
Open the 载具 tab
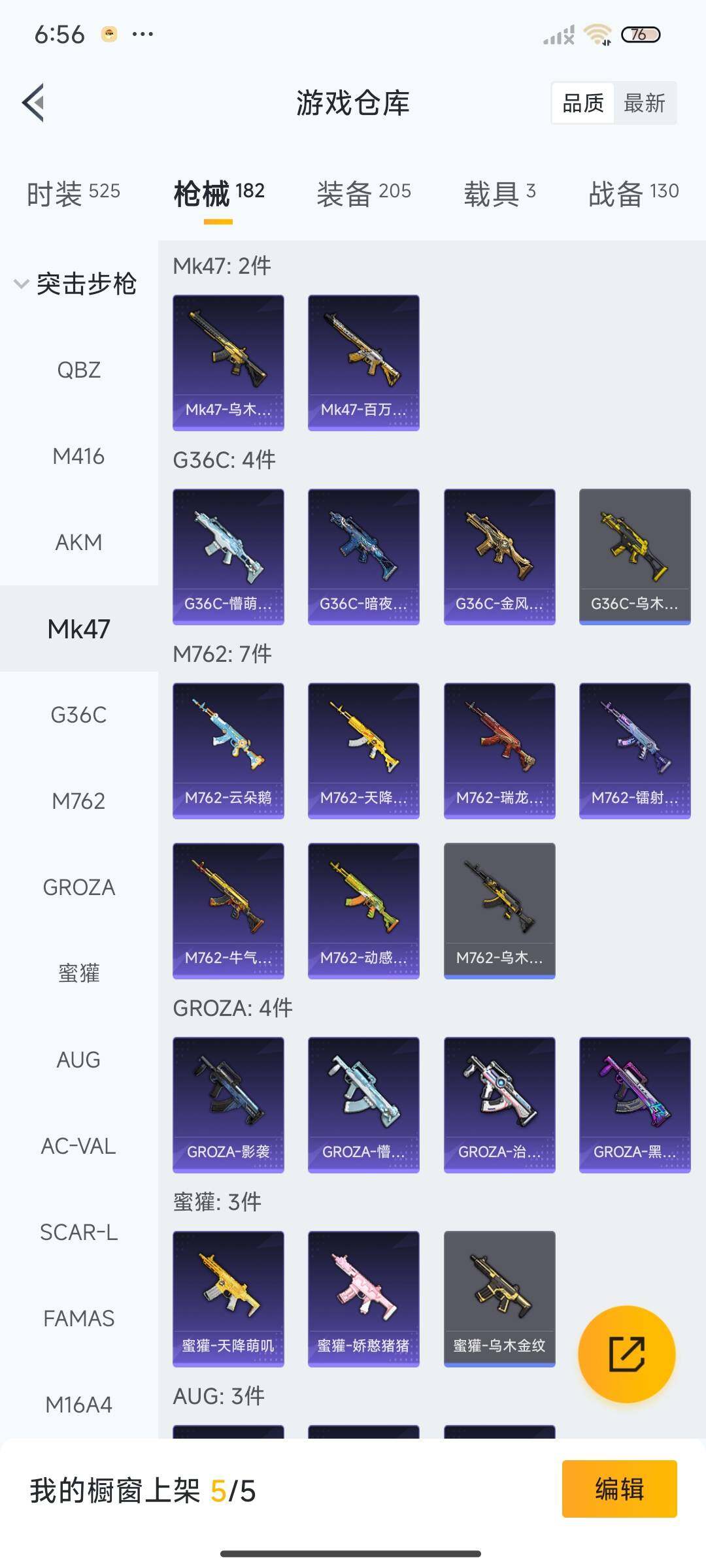[x=499, y=193]
